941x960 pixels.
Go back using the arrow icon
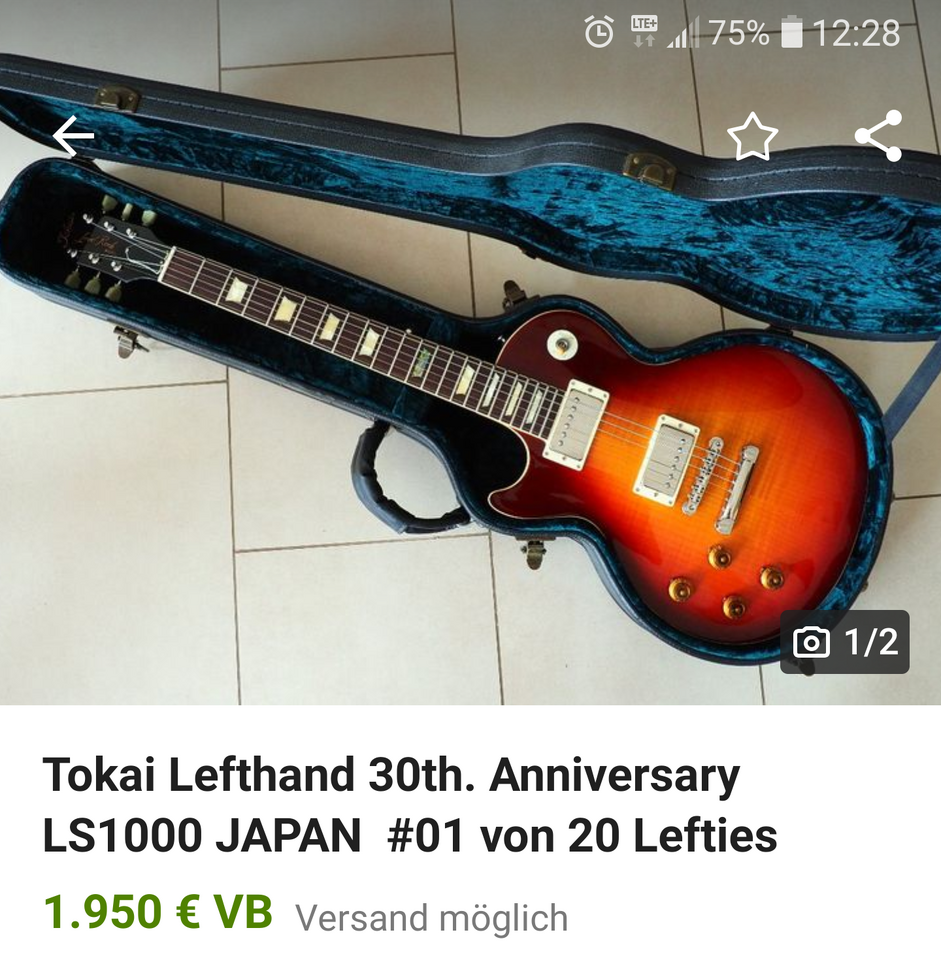pyautogui.click(x=73, y=137)
